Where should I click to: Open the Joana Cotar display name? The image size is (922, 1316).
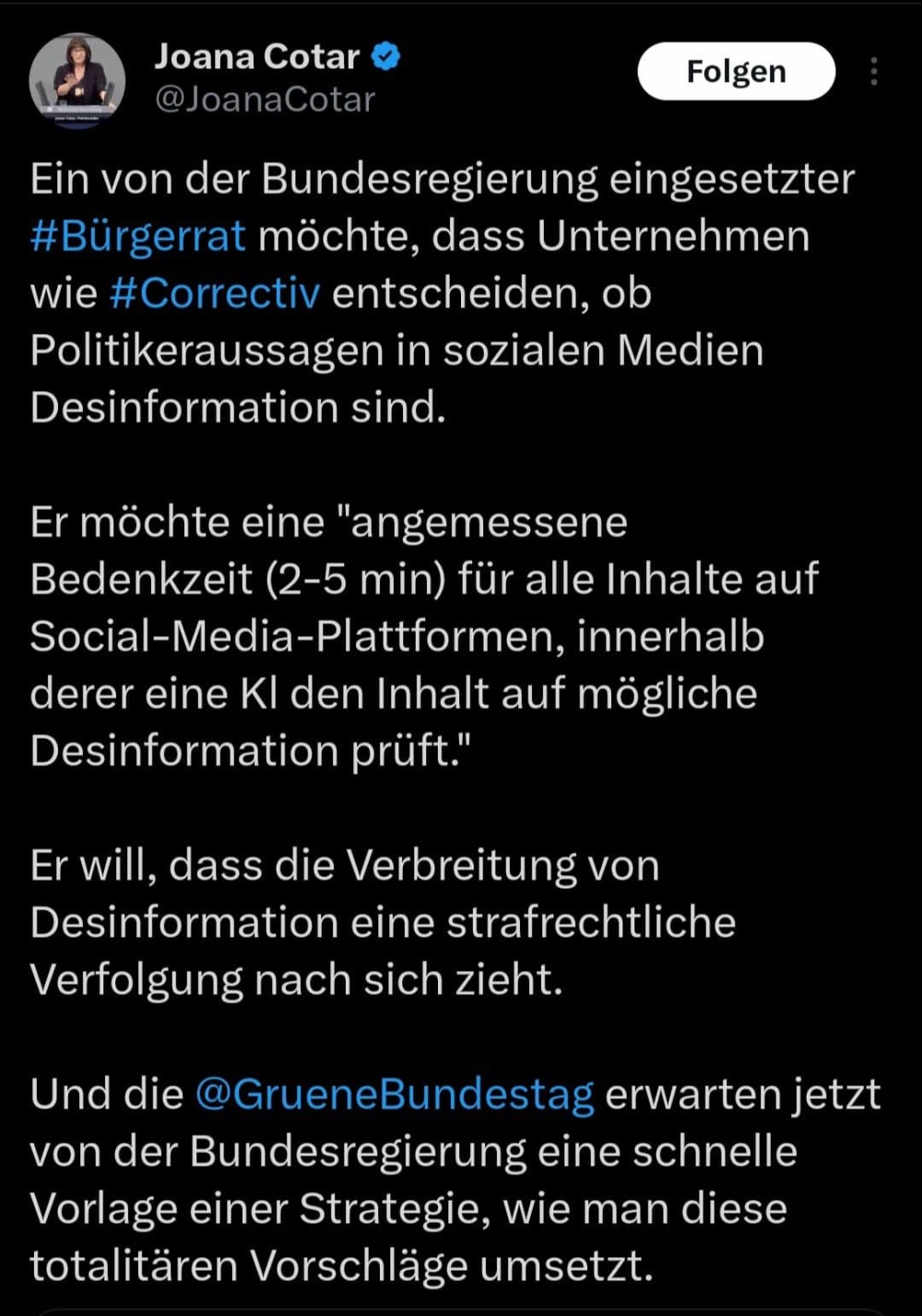(257, 57)
